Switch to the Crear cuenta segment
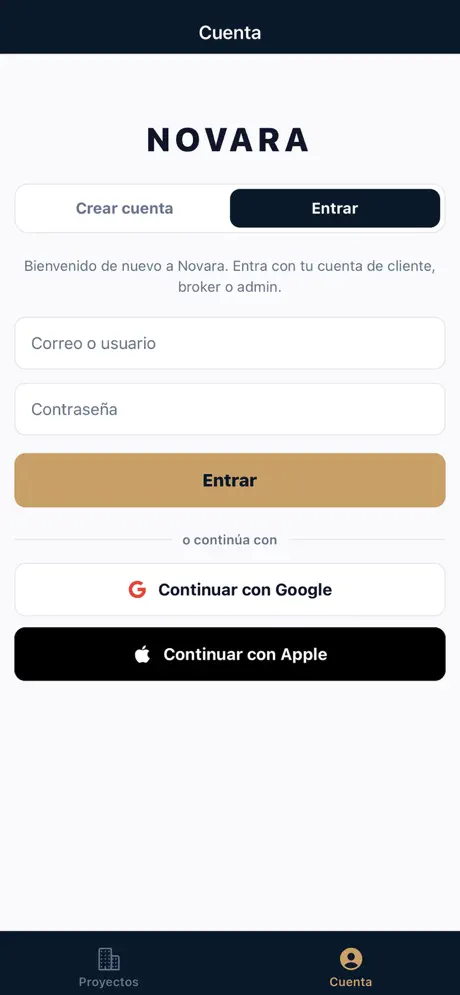 (x=124, y=208)
